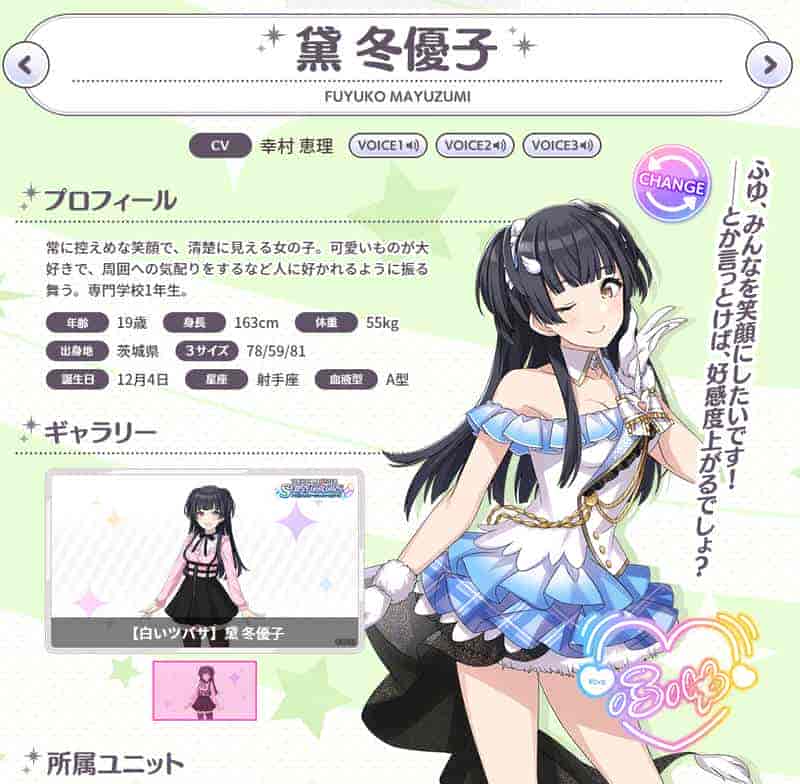Play the VOICE1 sample
Image resolution: width=800 pixels, height=784 pixels.
click(x=388, y=146)
